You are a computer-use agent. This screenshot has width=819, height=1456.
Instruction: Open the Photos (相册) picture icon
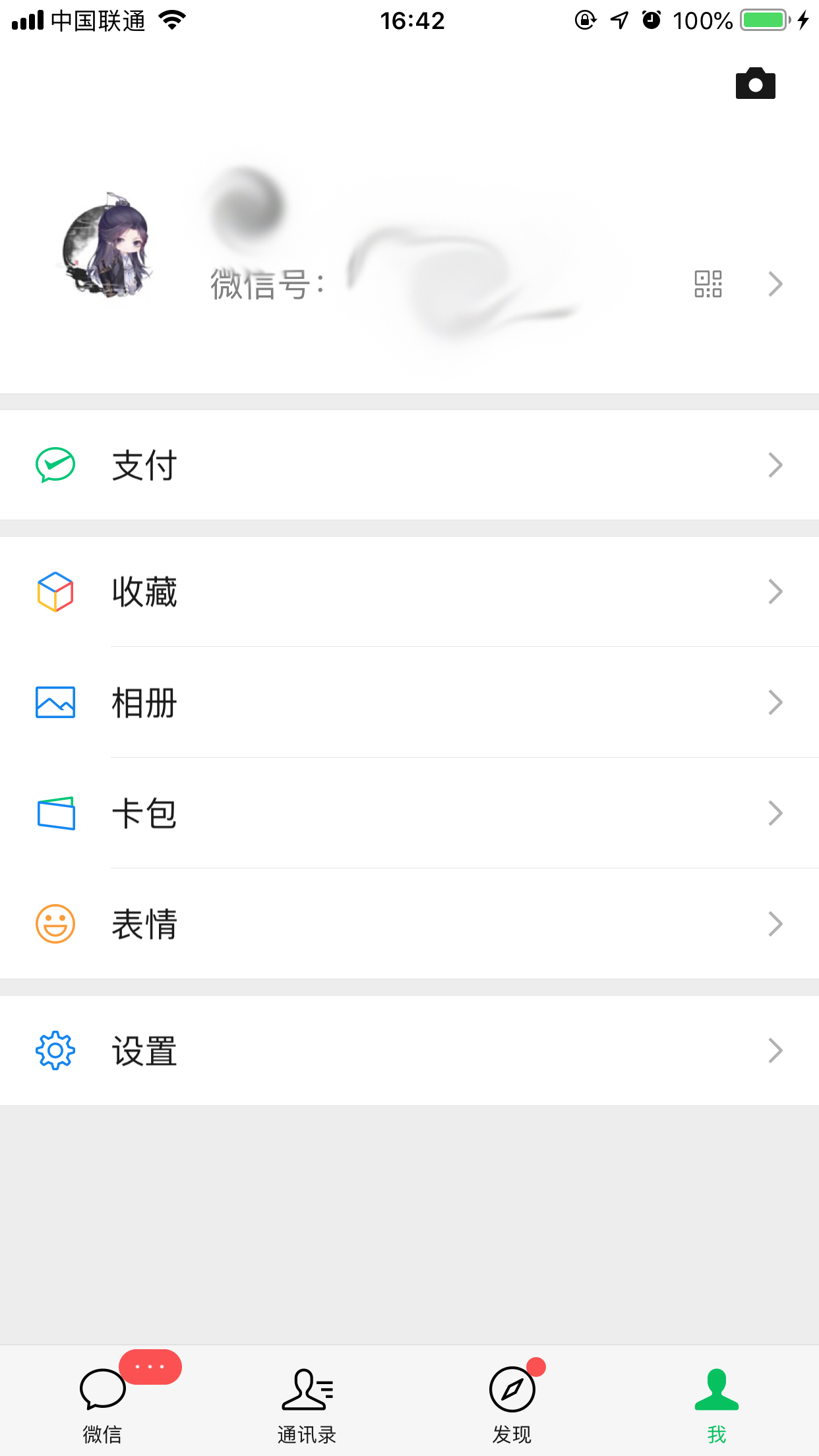55,702
